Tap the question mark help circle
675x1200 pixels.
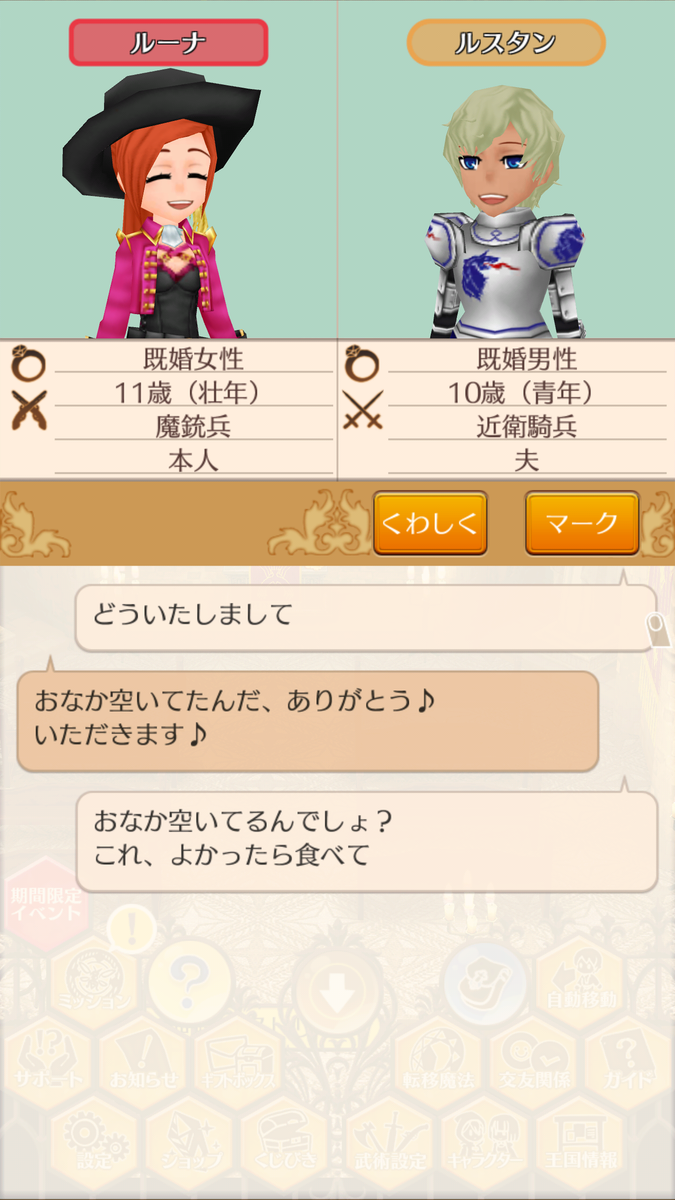[187, 973]
